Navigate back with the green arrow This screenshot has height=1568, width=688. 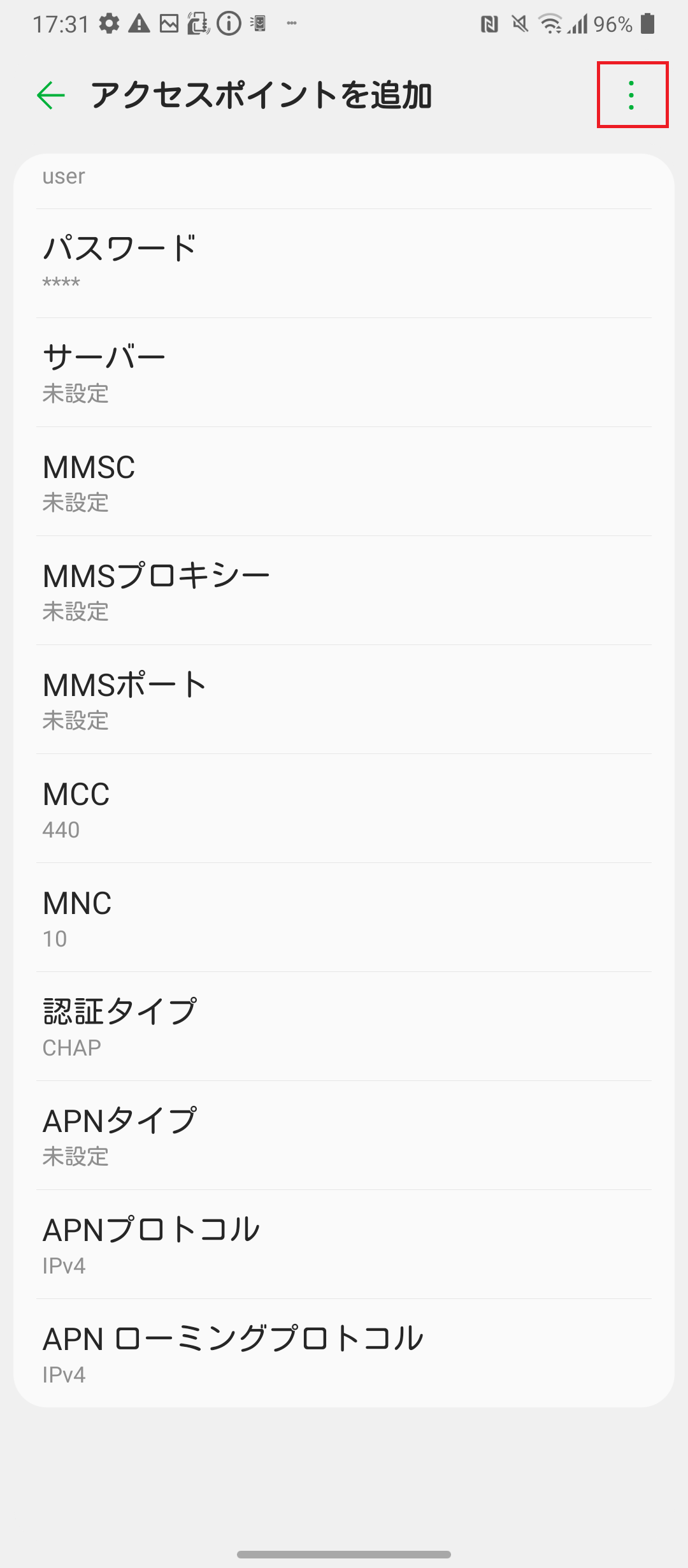pyautogui.click(x=50, y=96)
